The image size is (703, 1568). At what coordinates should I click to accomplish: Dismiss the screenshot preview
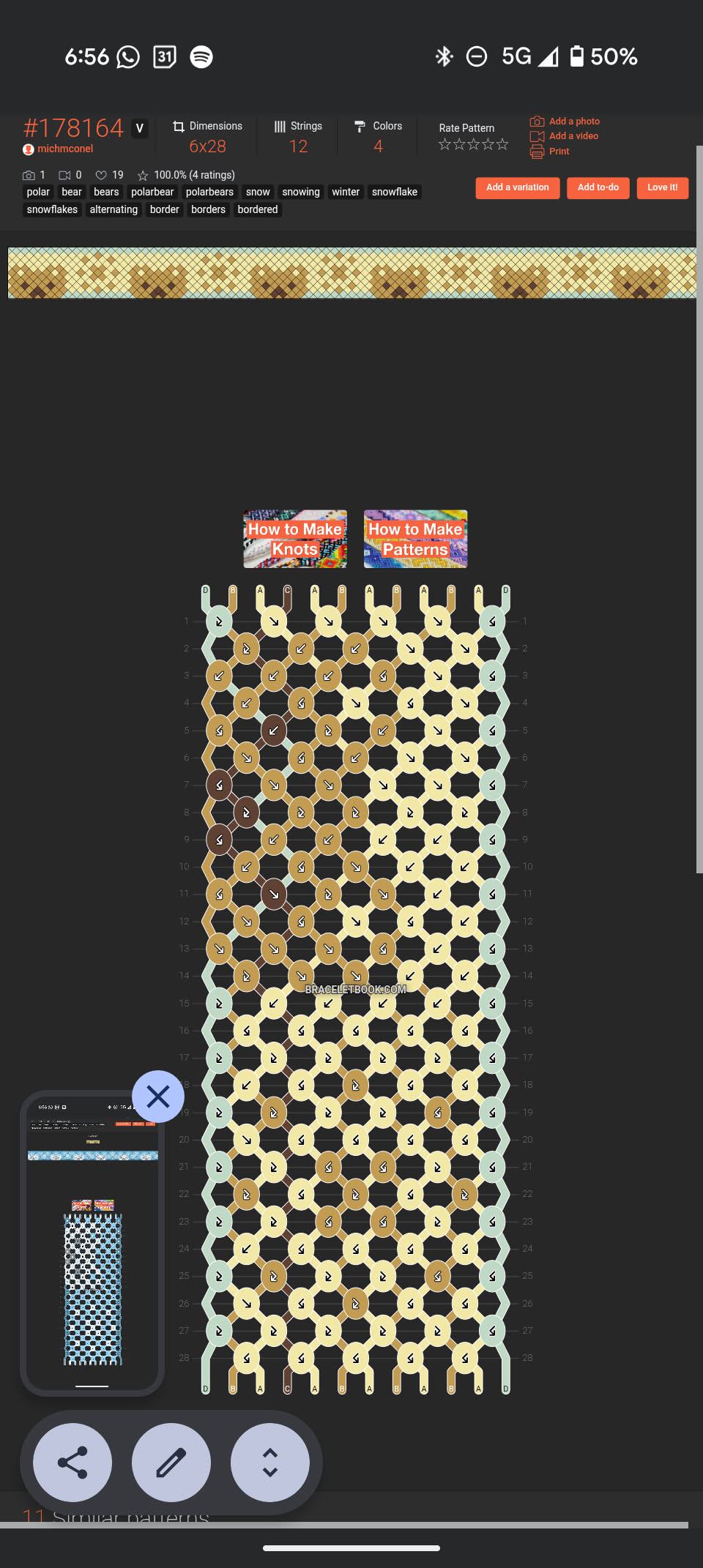click(158, 1096)
